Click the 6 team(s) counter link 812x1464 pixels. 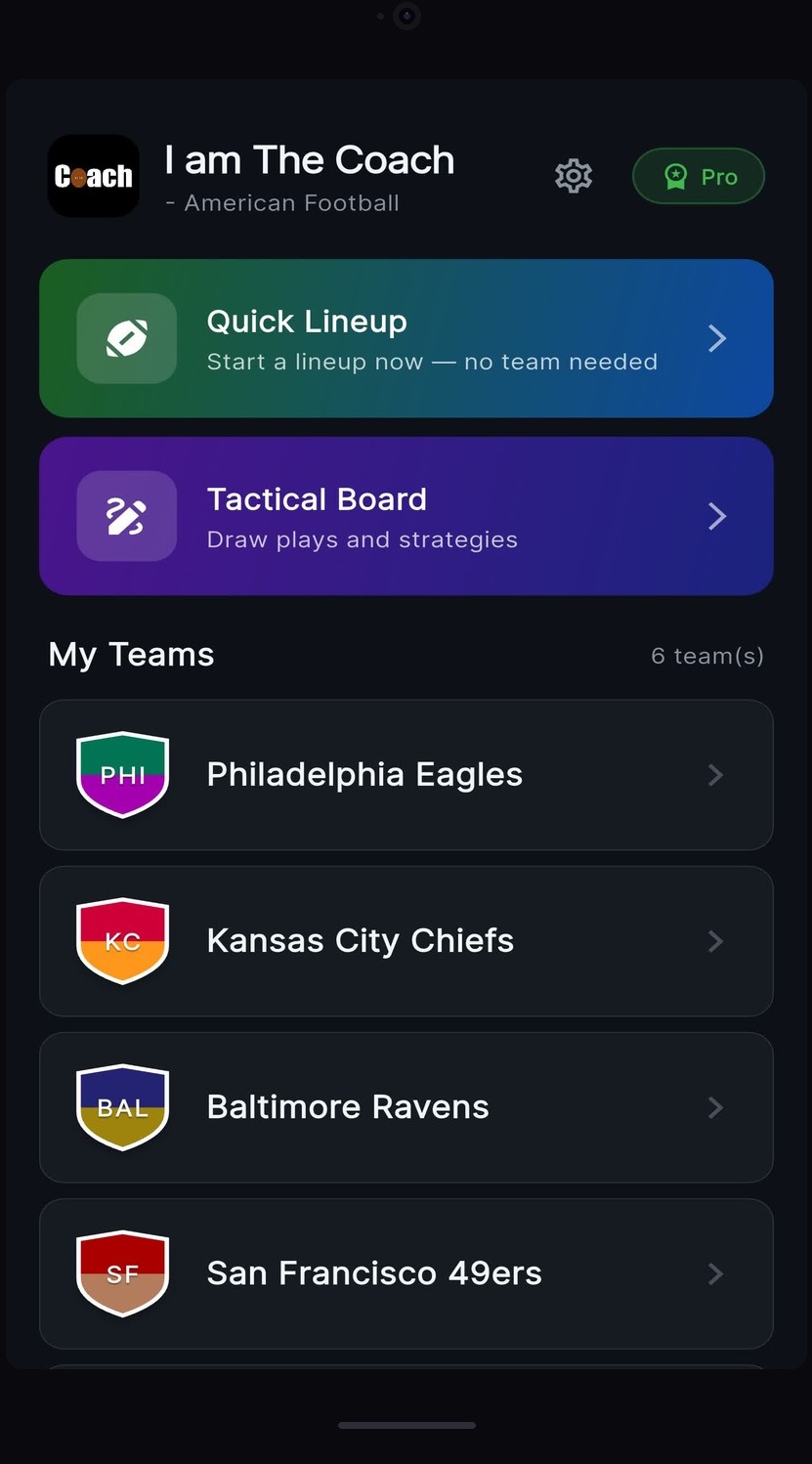[706, 655]
